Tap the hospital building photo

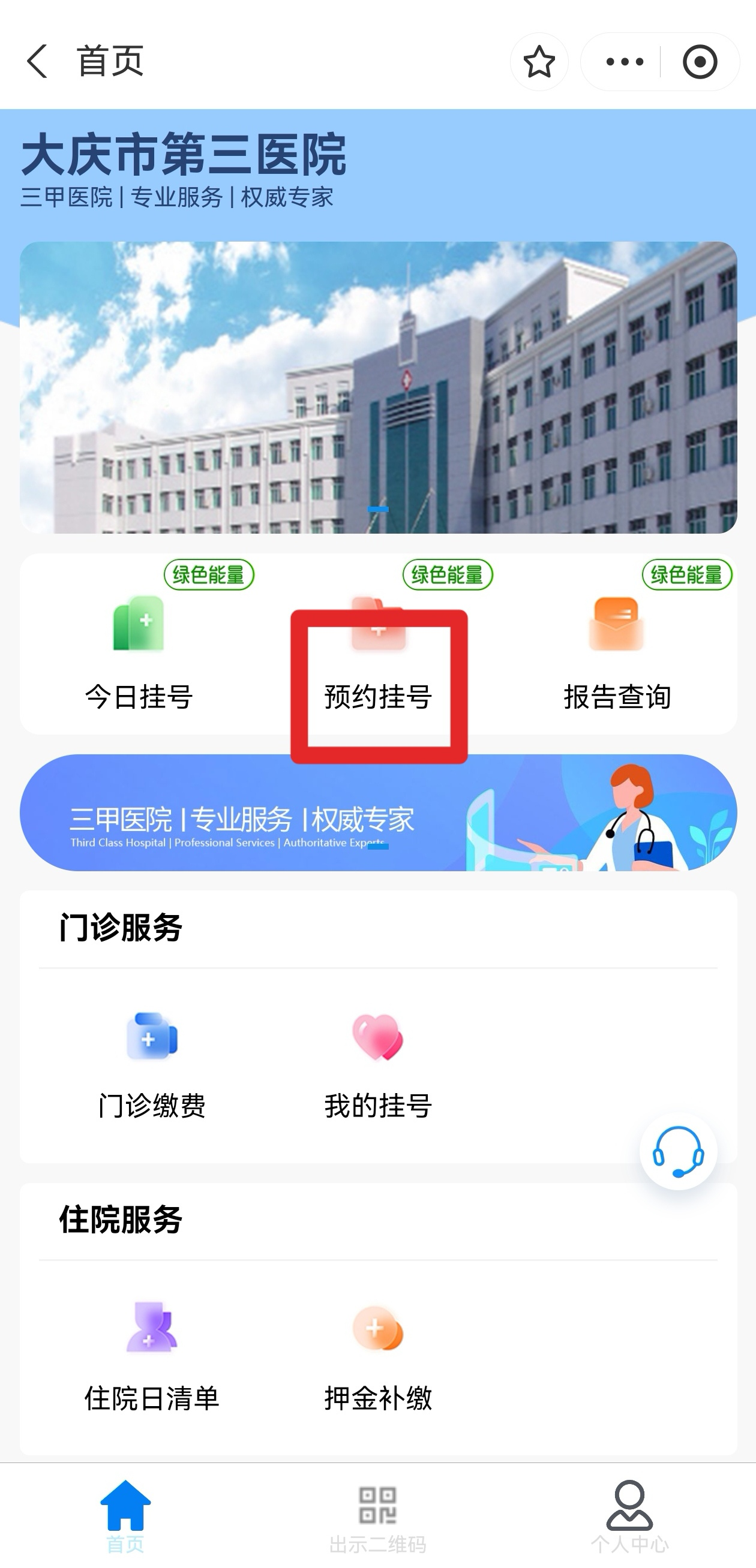tap(377, 396)
